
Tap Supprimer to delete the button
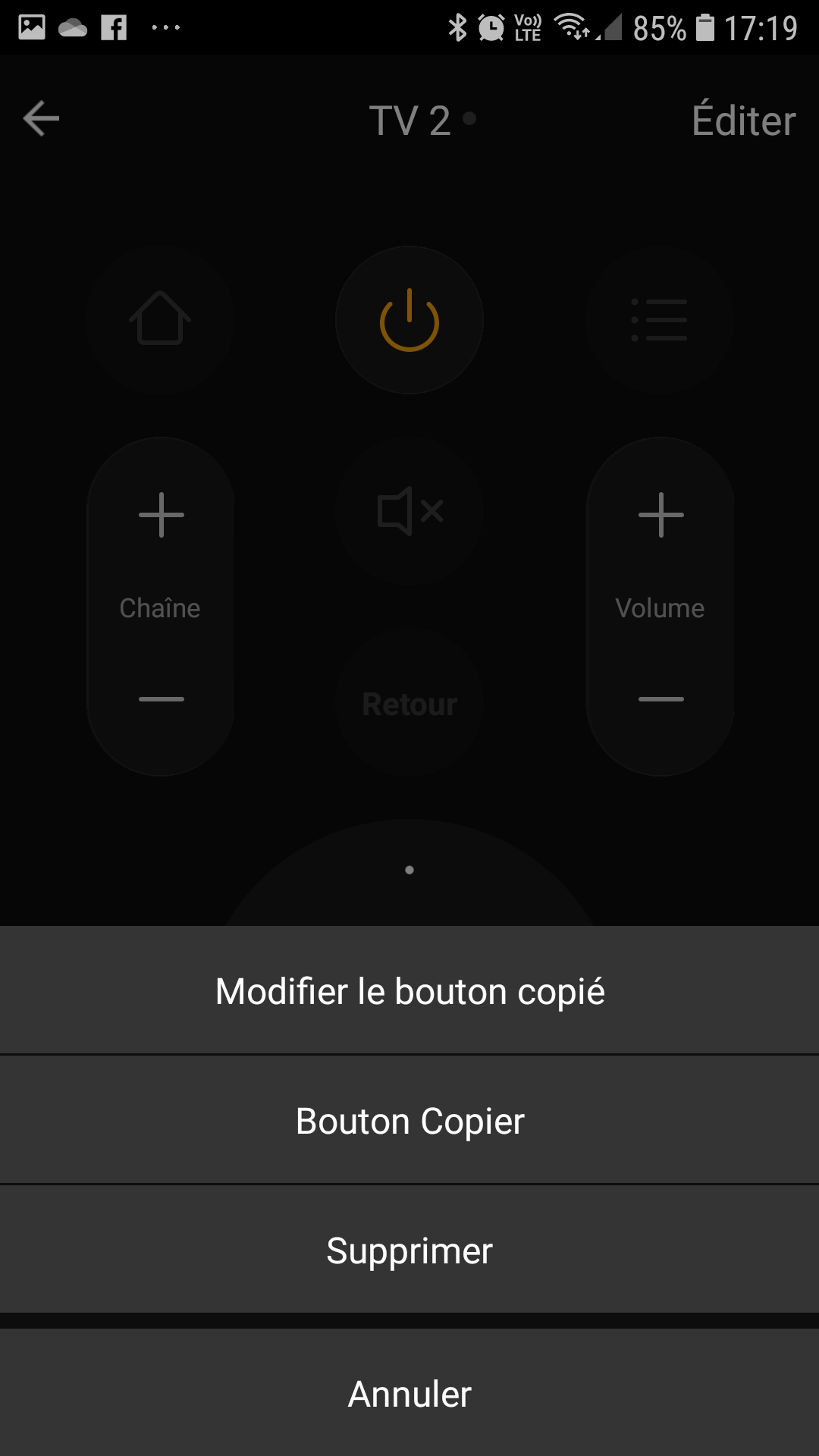tap(409, 1250)
